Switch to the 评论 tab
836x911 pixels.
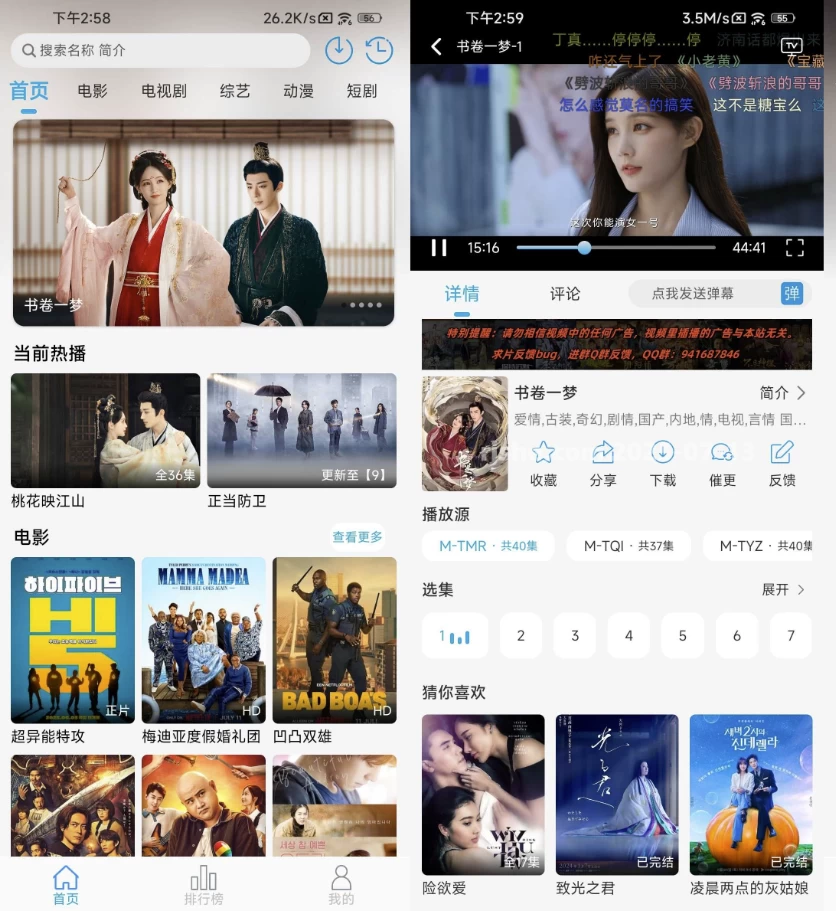565,294
